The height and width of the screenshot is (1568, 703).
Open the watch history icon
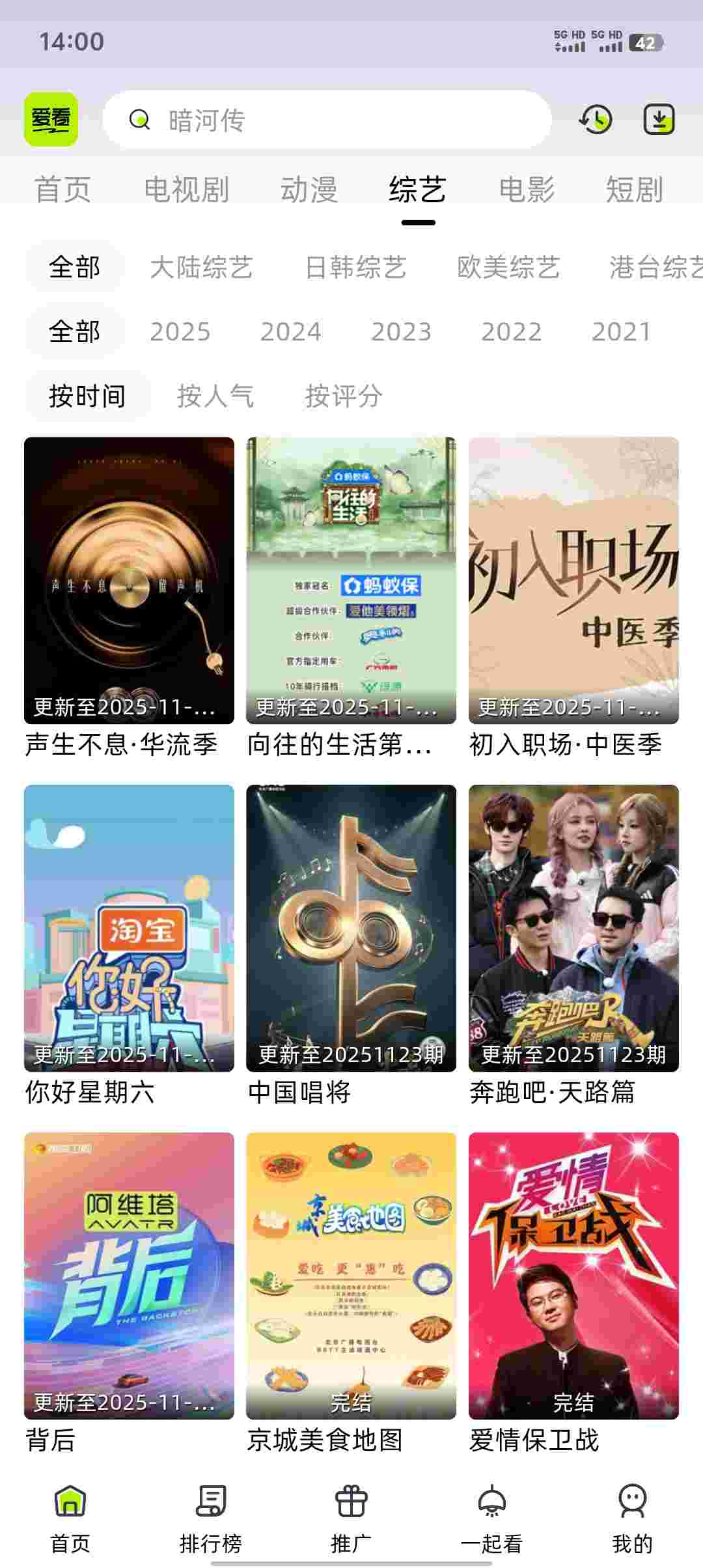[x=596, y=120]
